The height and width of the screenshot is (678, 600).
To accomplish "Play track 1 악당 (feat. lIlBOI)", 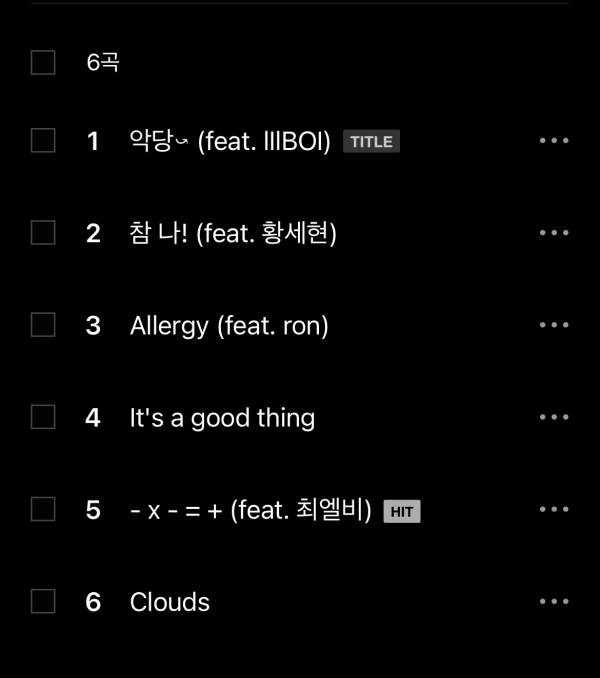I will coord(230,141).
